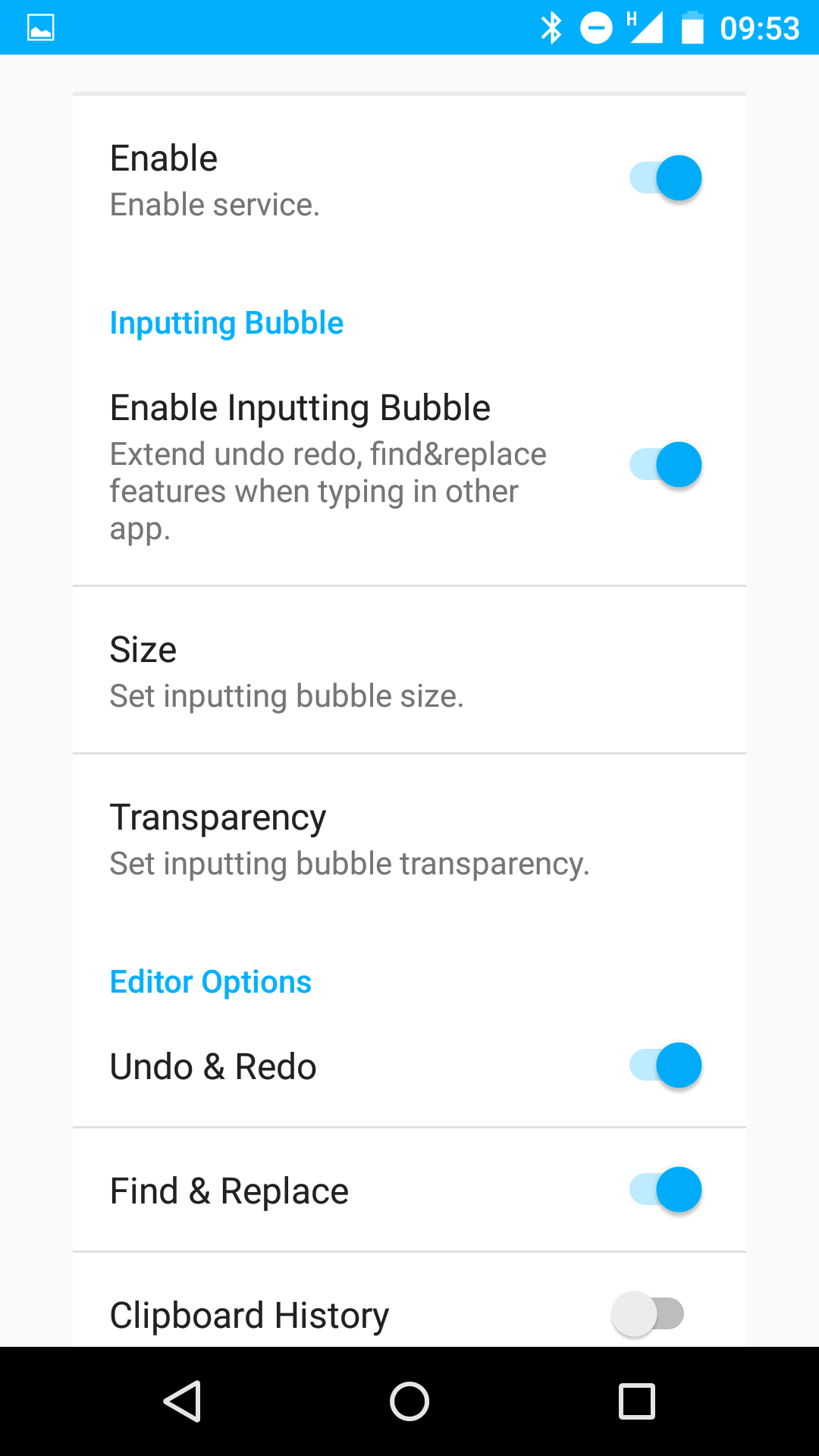Open the Transparency setting
This screenshot has height=1456, width=819.
[409, 838]
